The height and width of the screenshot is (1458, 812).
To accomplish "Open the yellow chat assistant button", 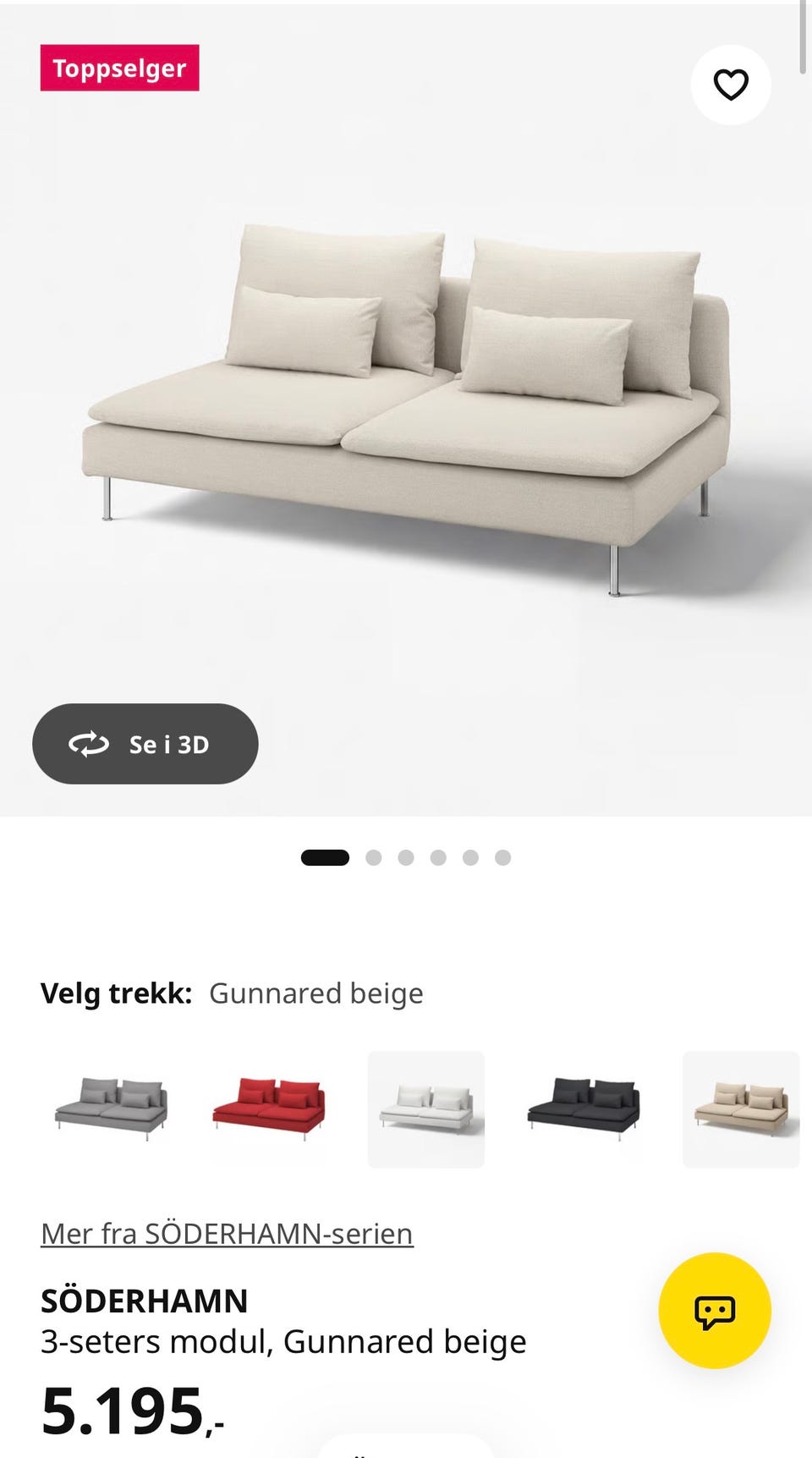I will [715, 1311].
